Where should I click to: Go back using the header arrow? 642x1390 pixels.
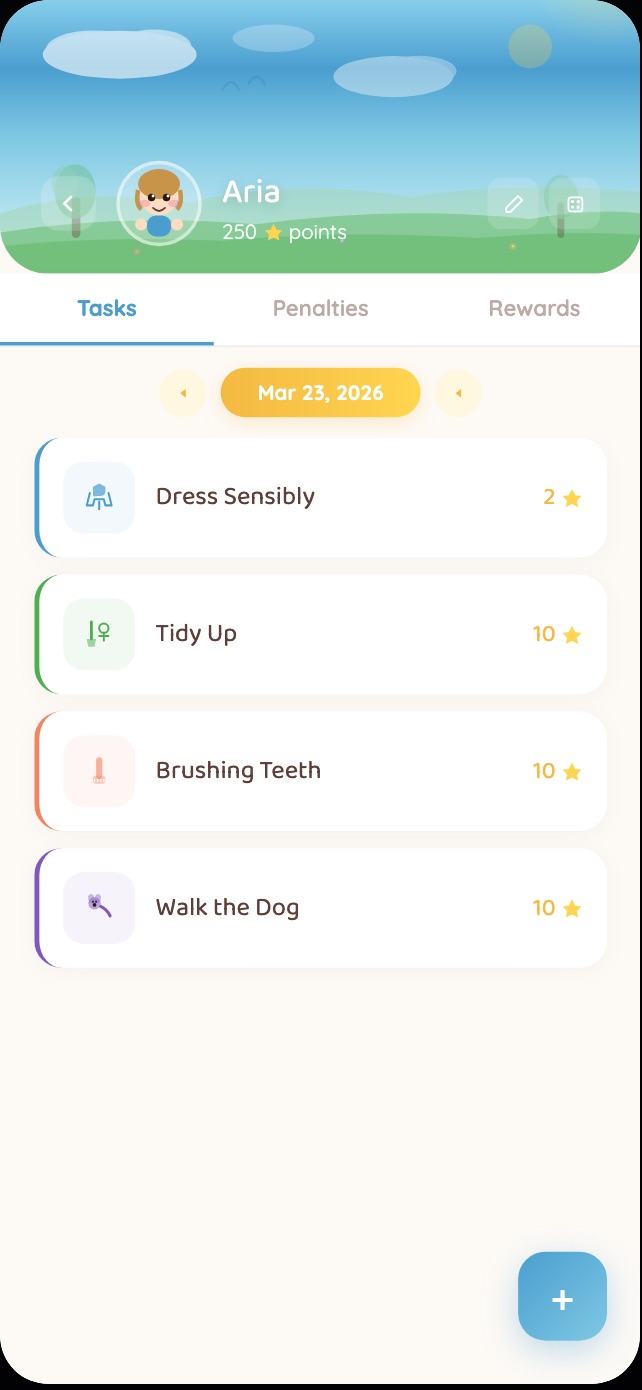pyautogui.click(x=67, y=204)
